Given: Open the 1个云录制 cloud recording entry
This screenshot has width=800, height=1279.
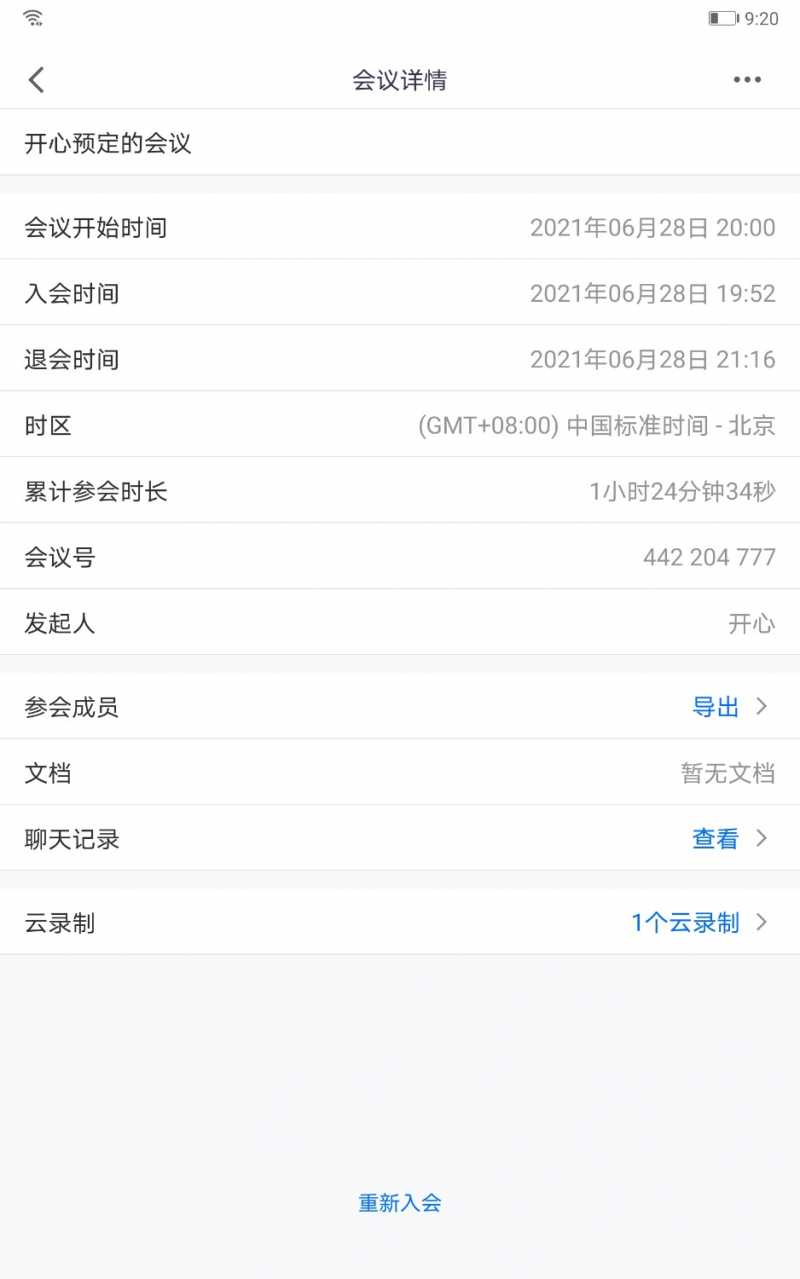Looking at the screenshot, I should click(685, 922).
